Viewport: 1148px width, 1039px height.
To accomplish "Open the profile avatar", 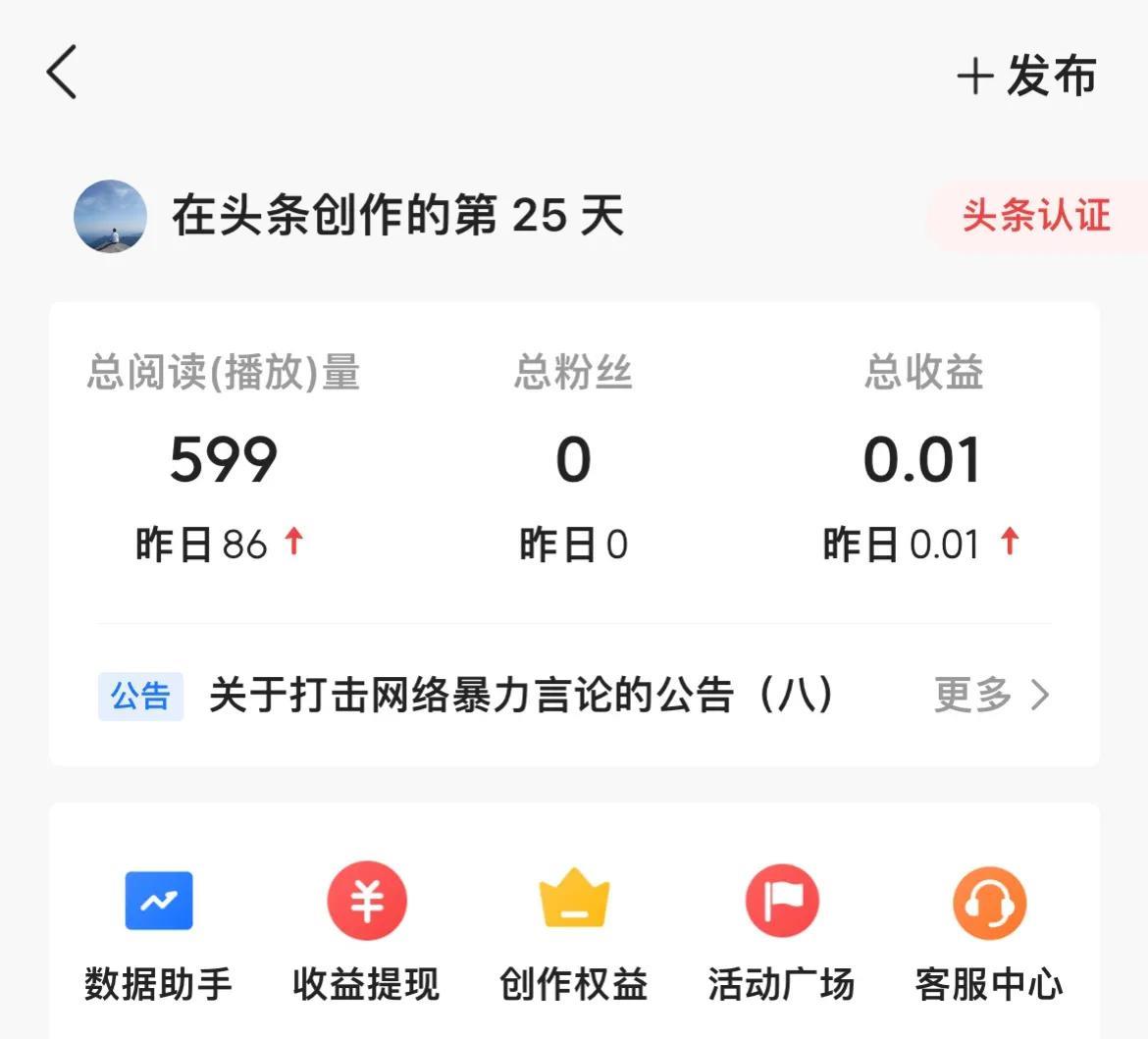I will click(111, 216).
